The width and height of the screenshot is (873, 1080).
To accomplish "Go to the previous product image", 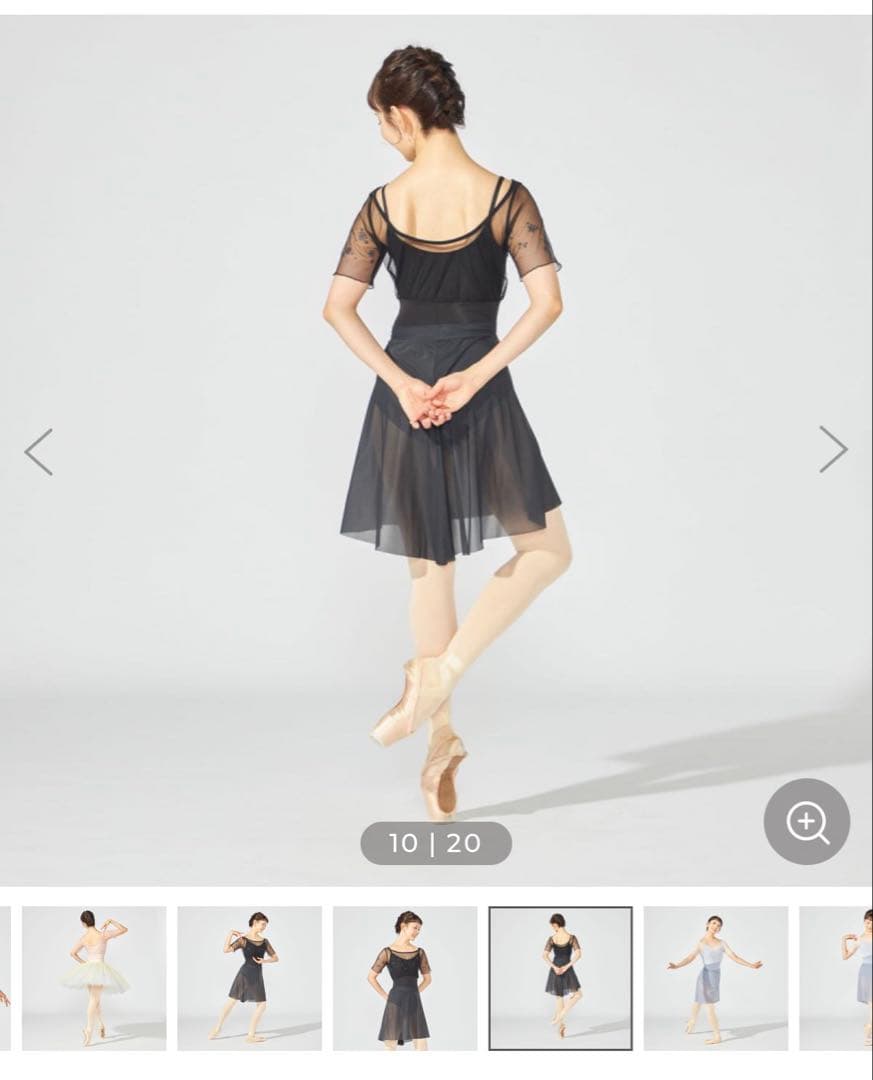I will pos(39,452).
